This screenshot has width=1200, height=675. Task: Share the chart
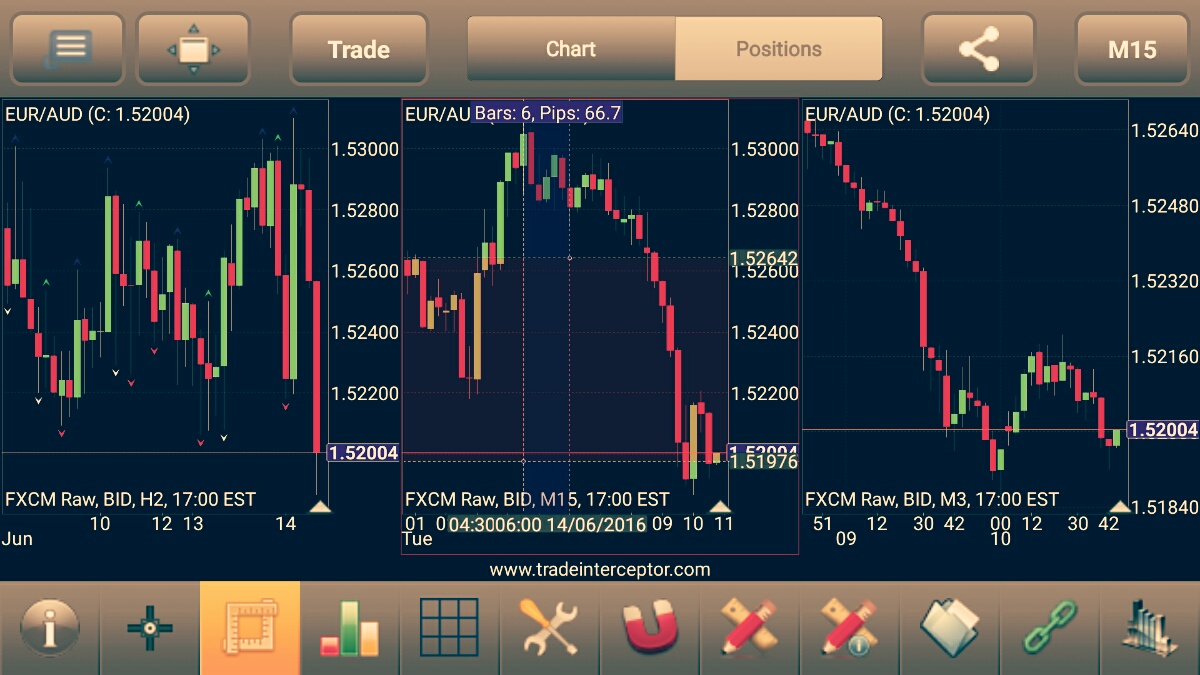[x=978, y=49]
